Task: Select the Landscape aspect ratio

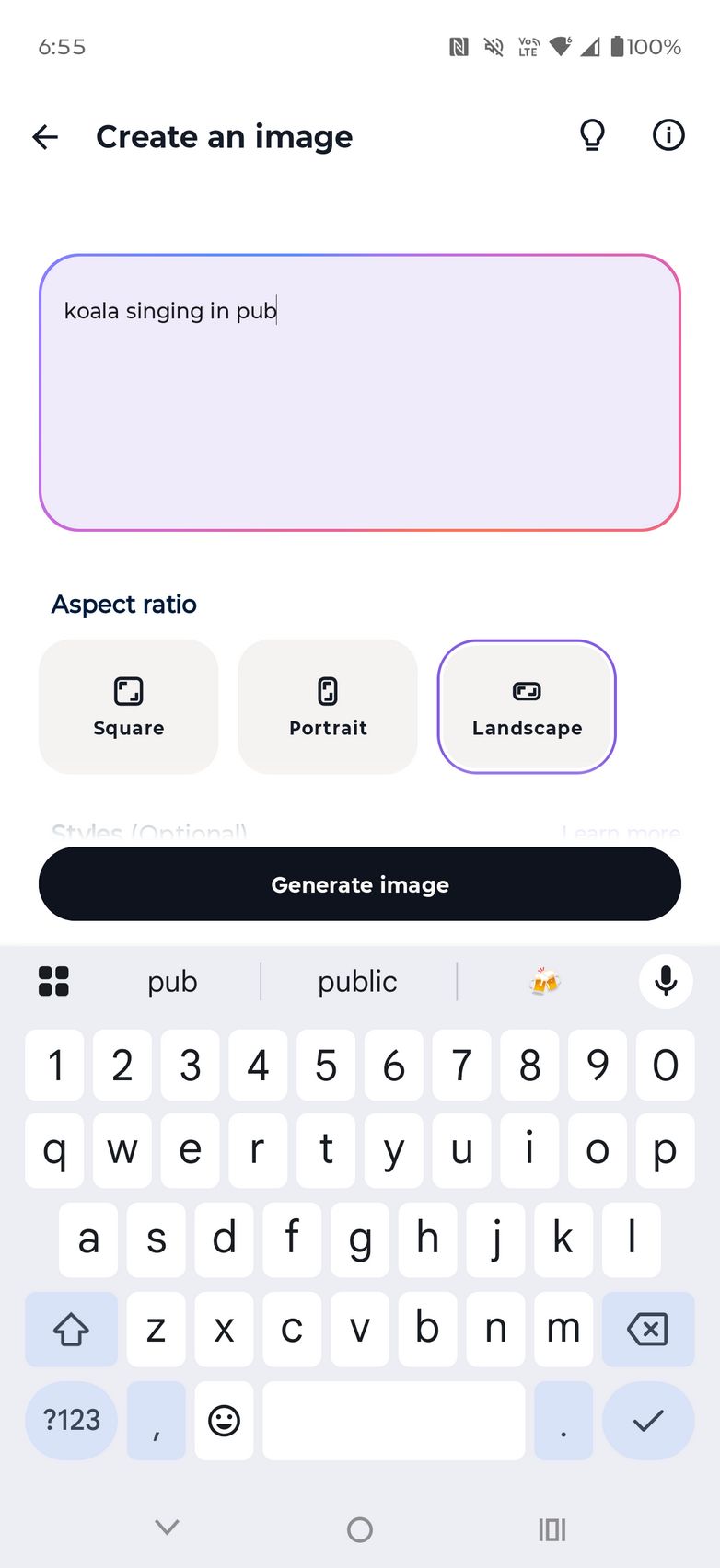Action: click(x=527, y=707)
